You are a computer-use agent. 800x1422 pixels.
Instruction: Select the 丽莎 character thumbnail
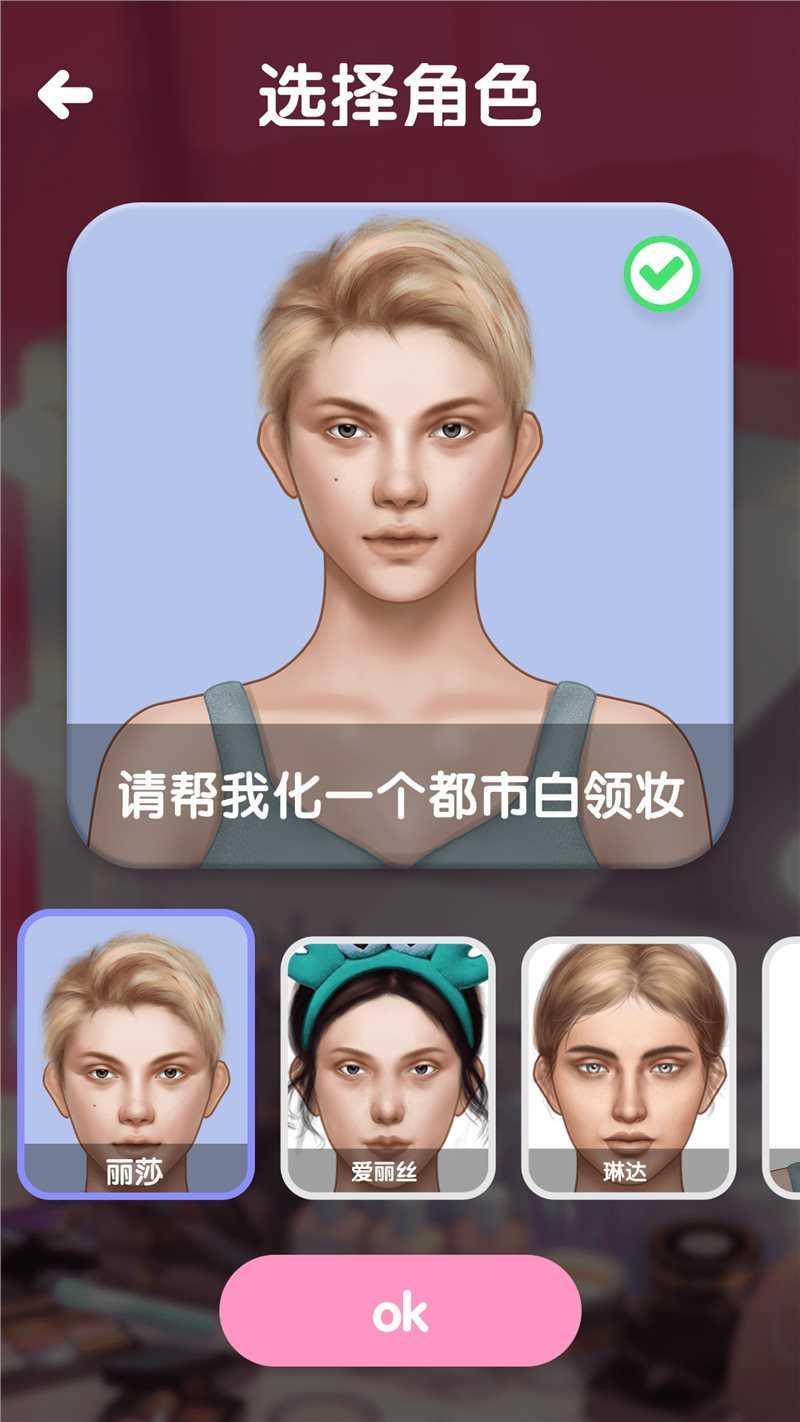[136, 1054]
